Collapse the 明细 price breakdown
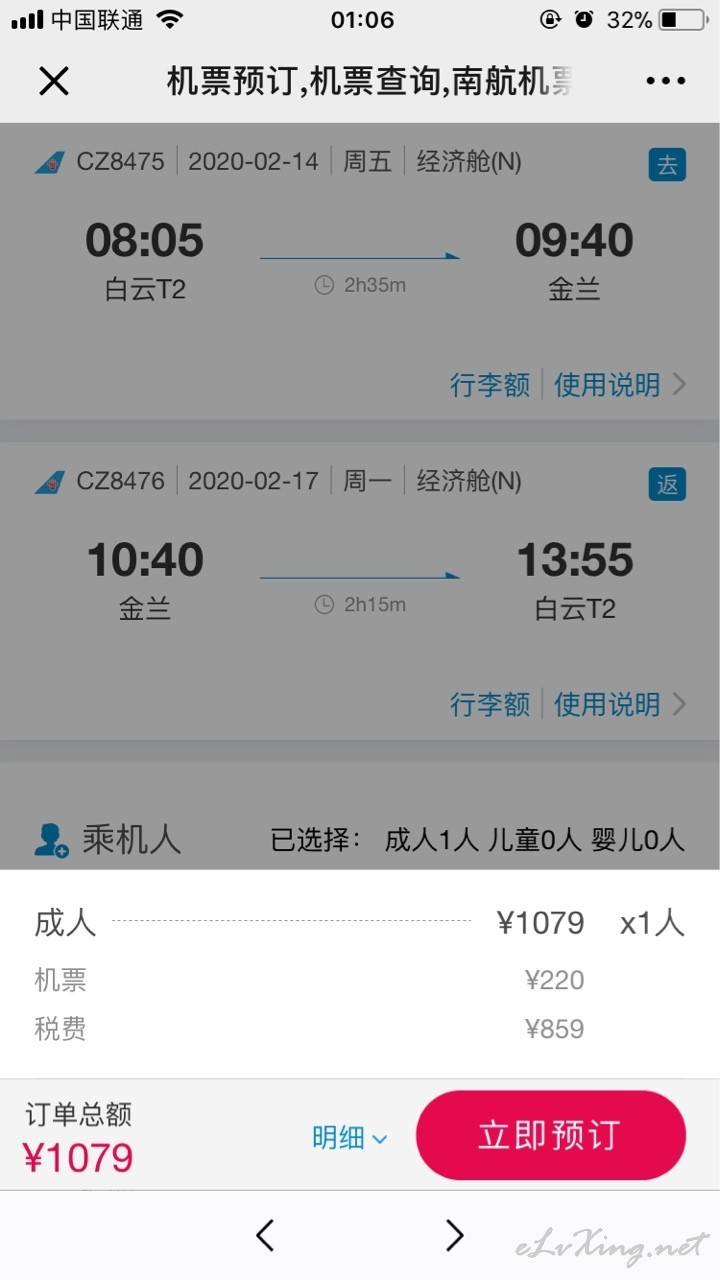This screenshot has height=1280, width=720. pos(350,1137)
